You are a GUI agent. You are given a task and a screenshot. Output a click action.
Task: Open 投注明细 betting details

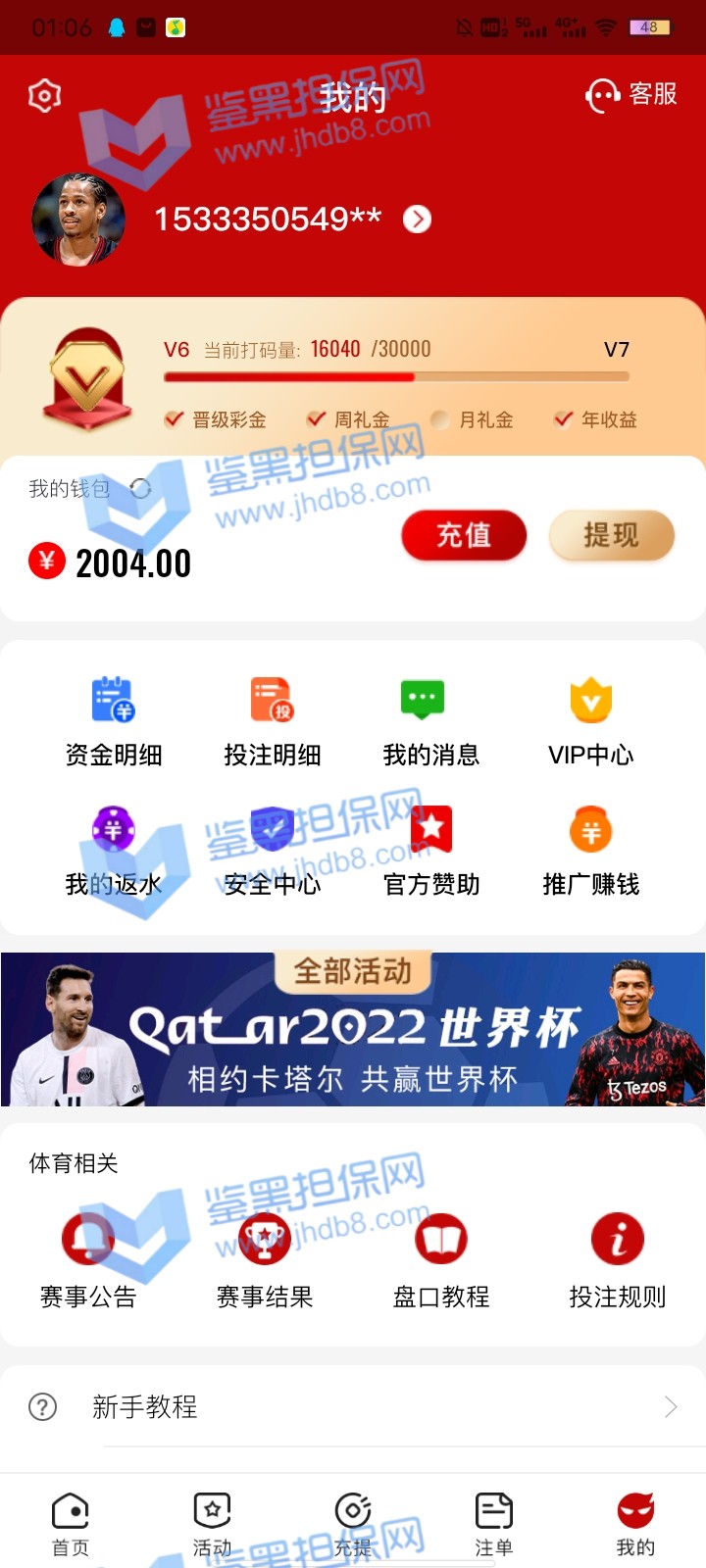tap(272, 720)
